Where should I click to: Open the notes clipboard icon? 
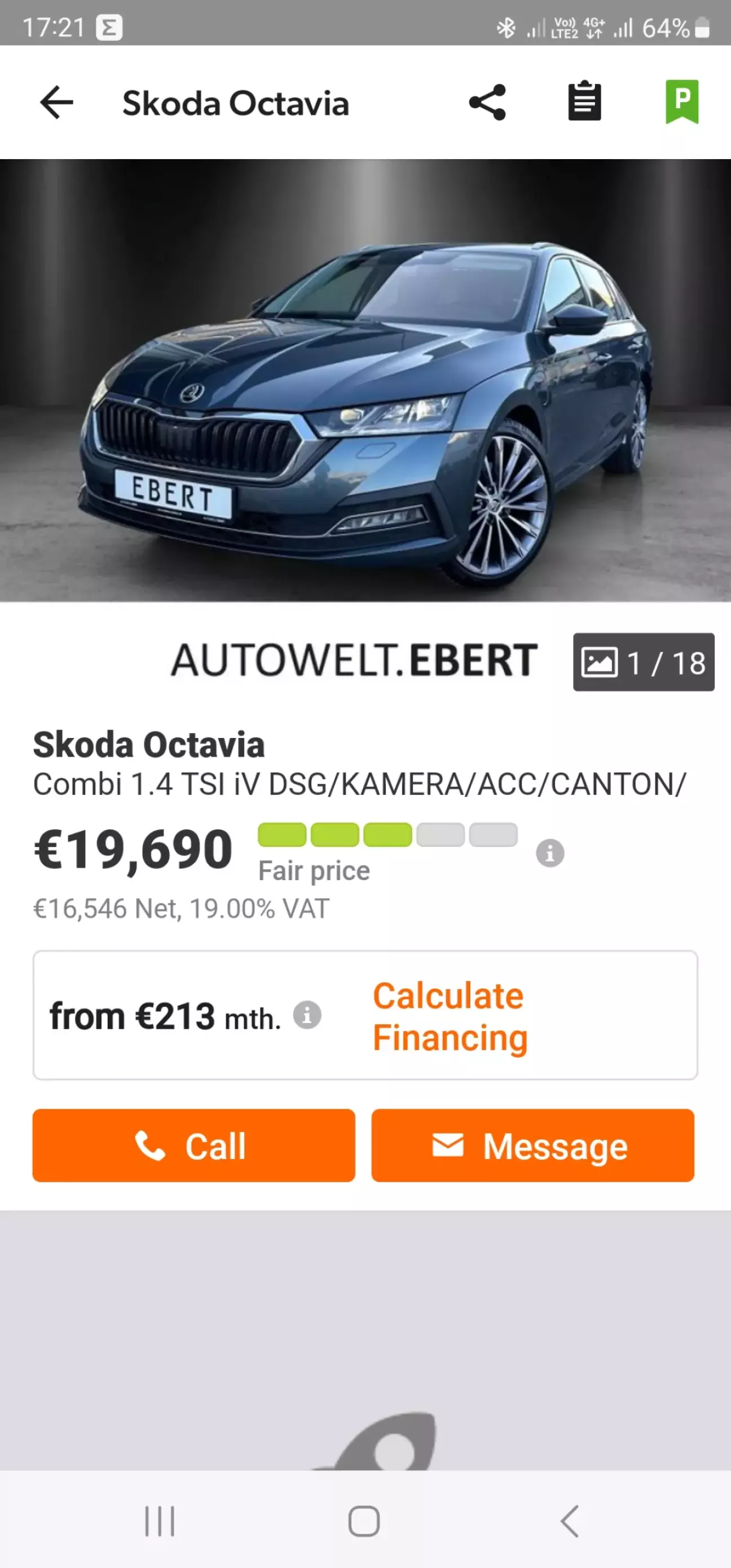point(584,102)
